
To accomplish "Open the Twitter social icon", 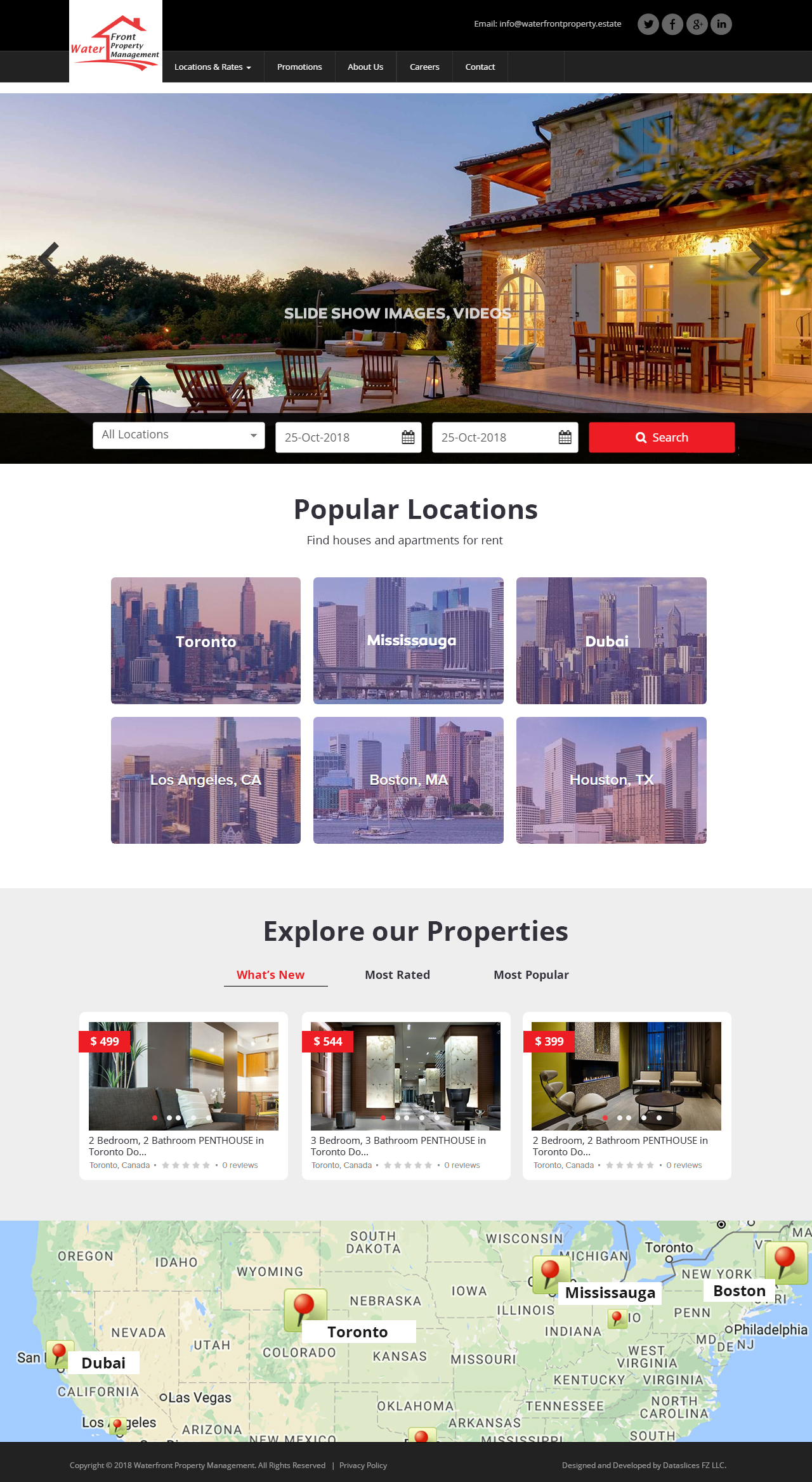I will pos(648,24).
